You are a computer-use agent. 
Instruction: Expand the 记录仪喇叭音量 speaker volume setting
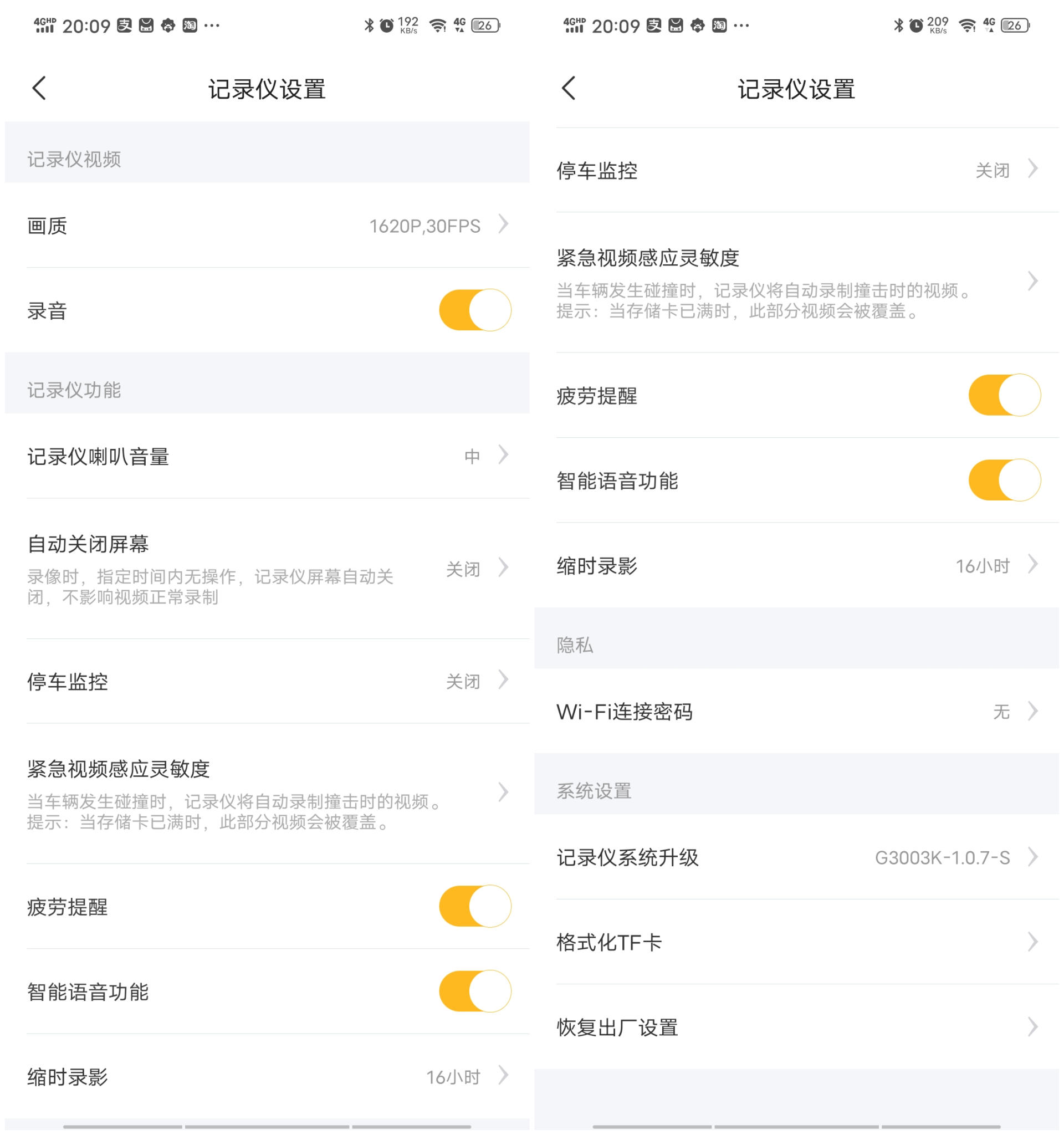tap(266, 456)
